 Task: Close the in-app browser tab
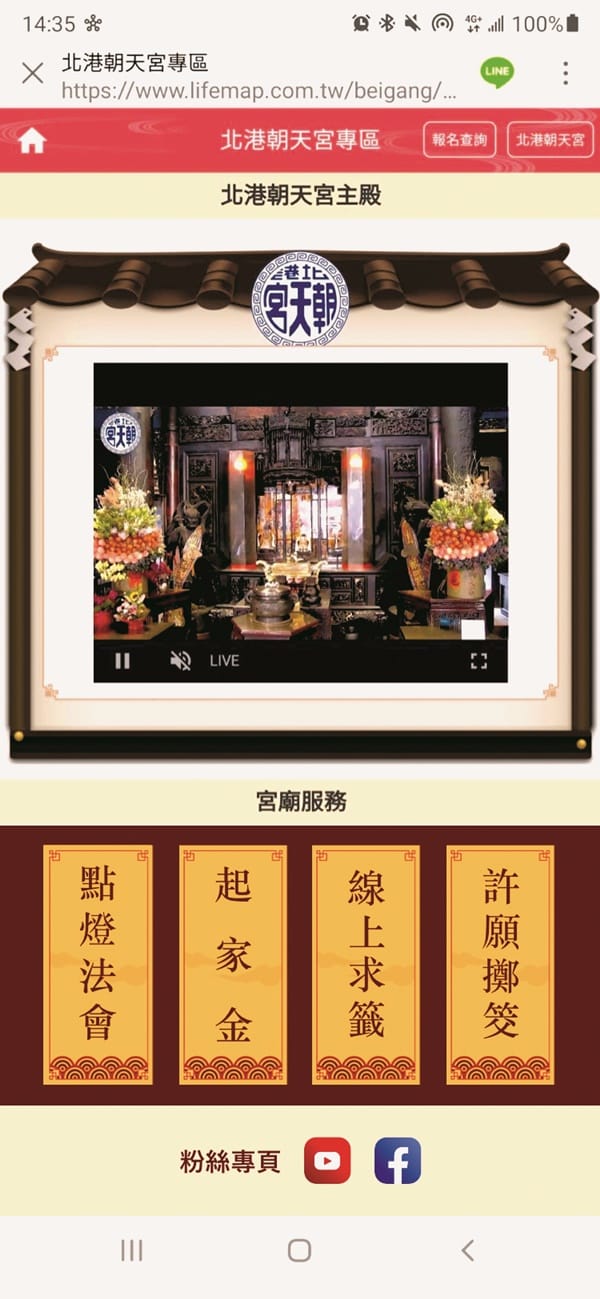(32, 73)
